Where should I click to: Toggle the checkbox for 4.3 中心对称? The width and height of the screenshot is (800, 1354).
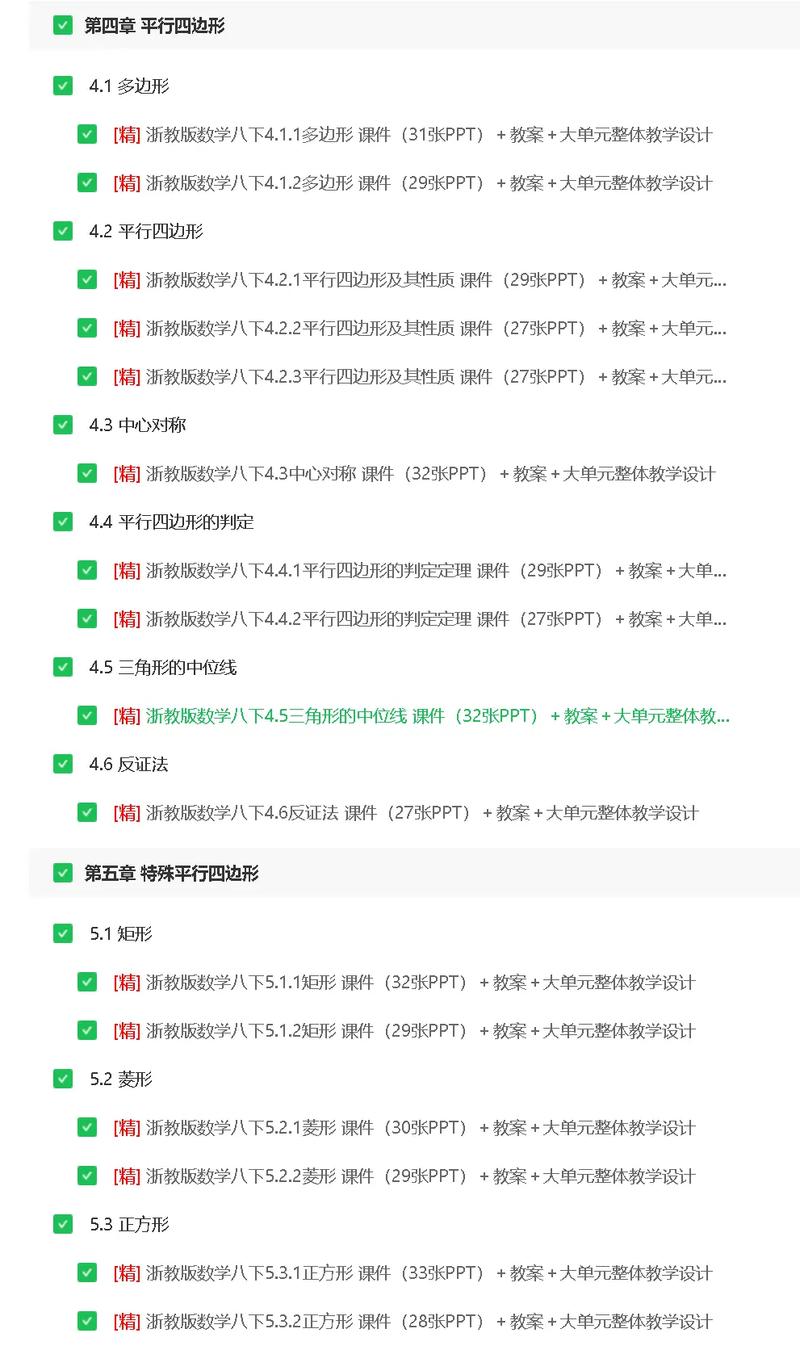click(62, 425)
